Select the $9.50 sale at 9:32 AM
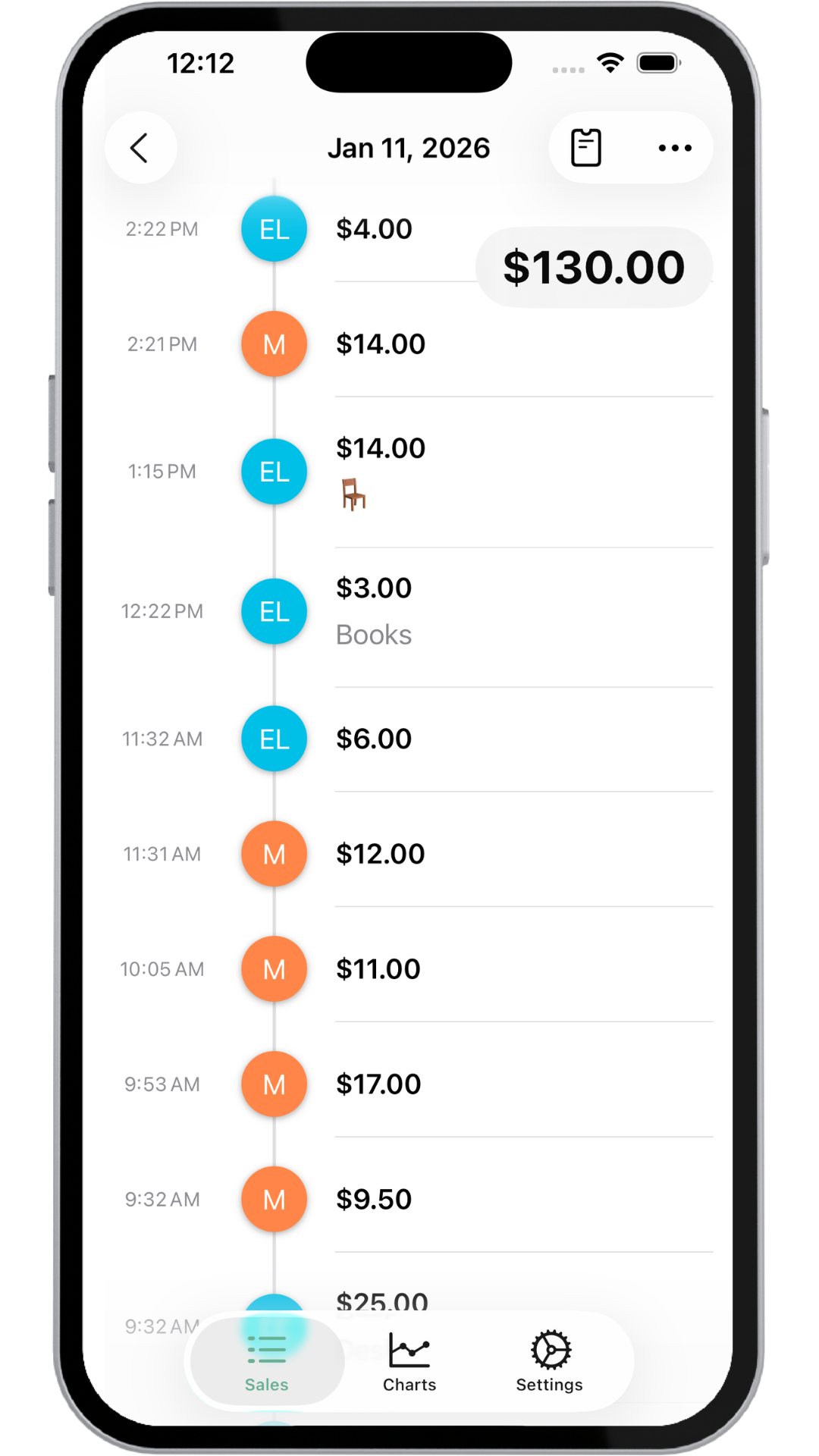This screenshot has width=819, height=1456. (x=455, y=1198)
